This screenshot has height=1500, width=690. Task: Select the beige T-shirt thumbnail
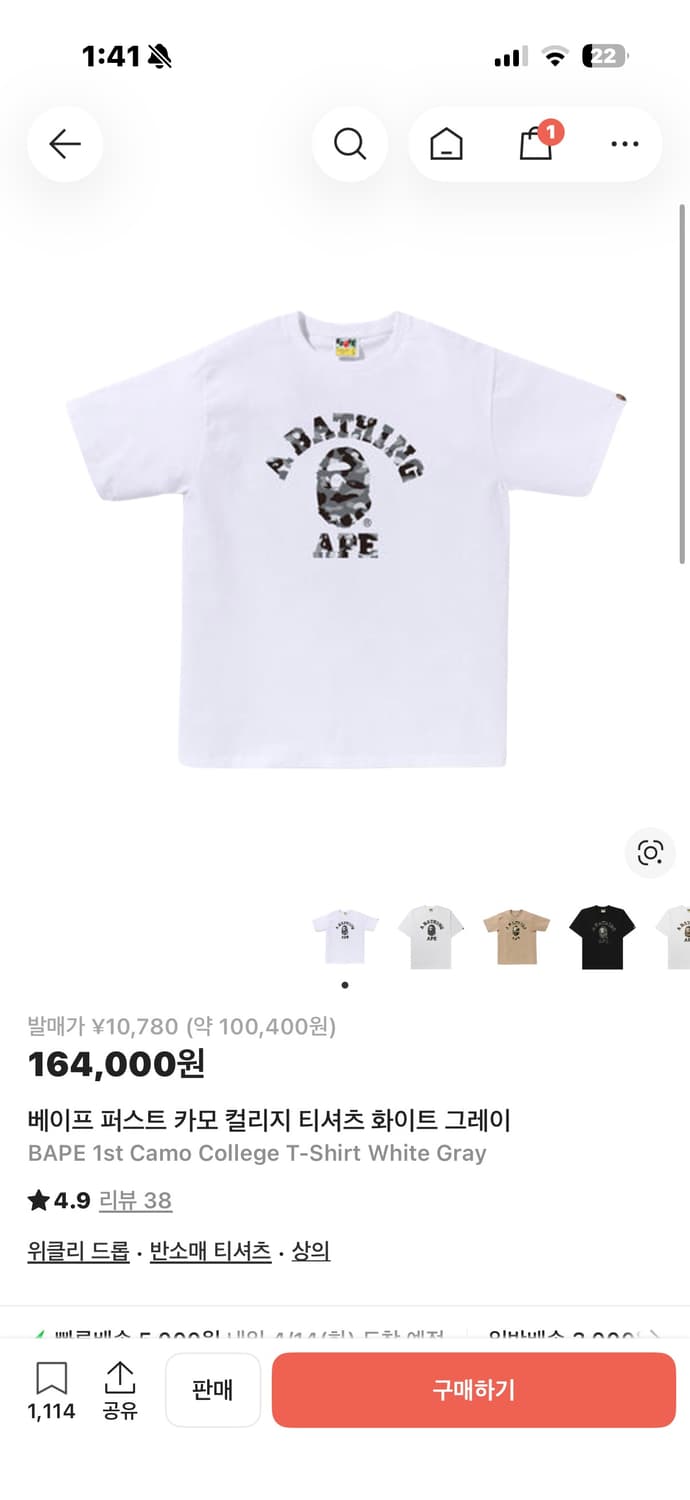pyautogui.click(x=516, y=937)
